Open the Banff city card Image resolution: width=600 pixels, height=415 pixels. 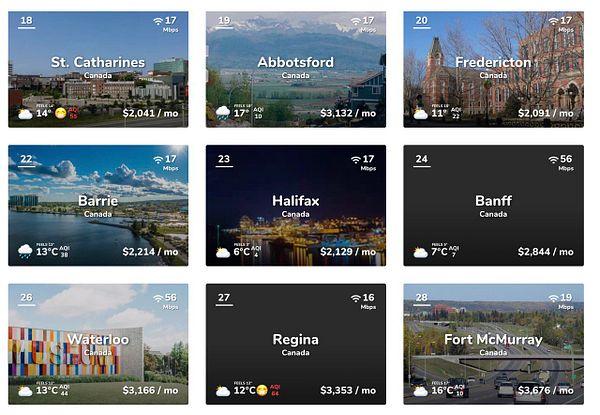(493, 205)
